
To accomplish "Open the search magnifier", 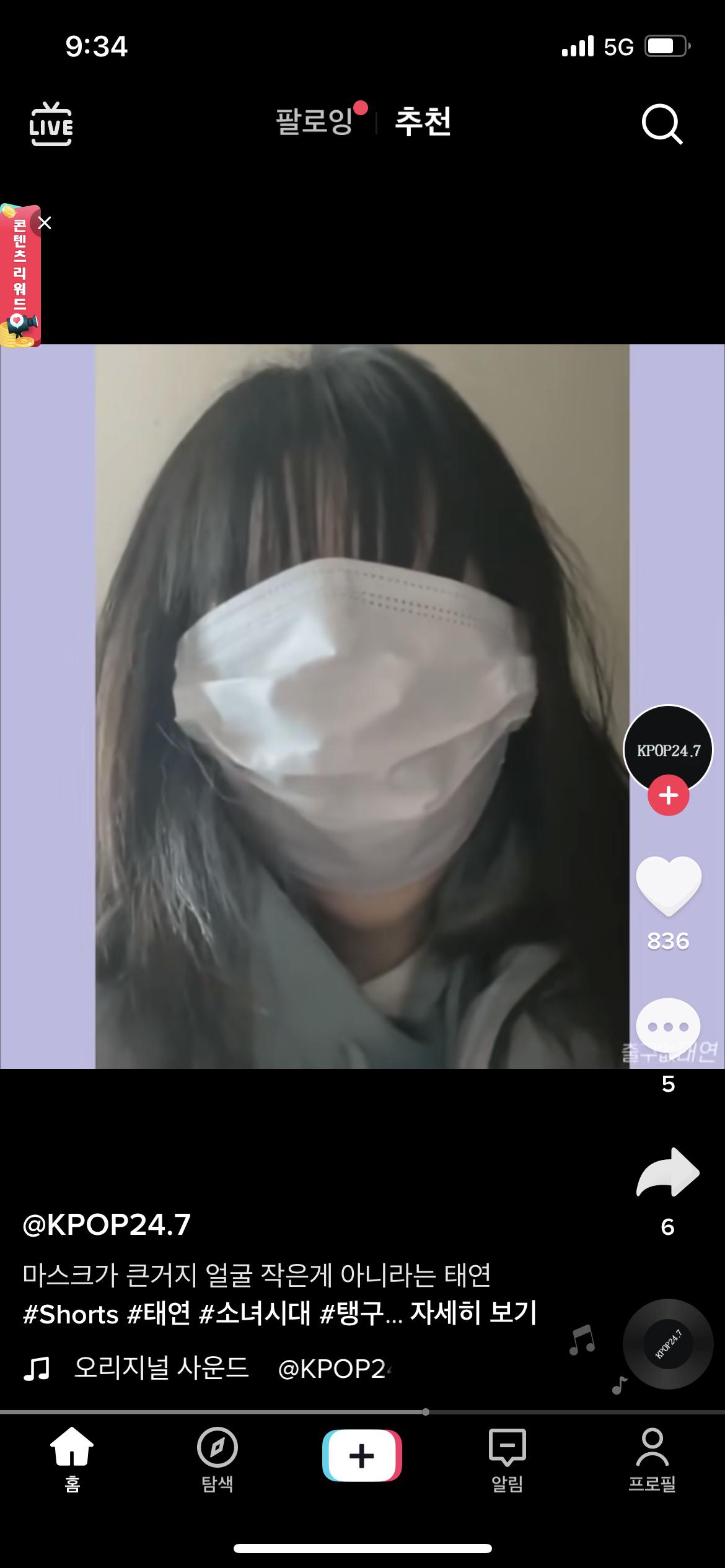I will [x=661, y=125].
